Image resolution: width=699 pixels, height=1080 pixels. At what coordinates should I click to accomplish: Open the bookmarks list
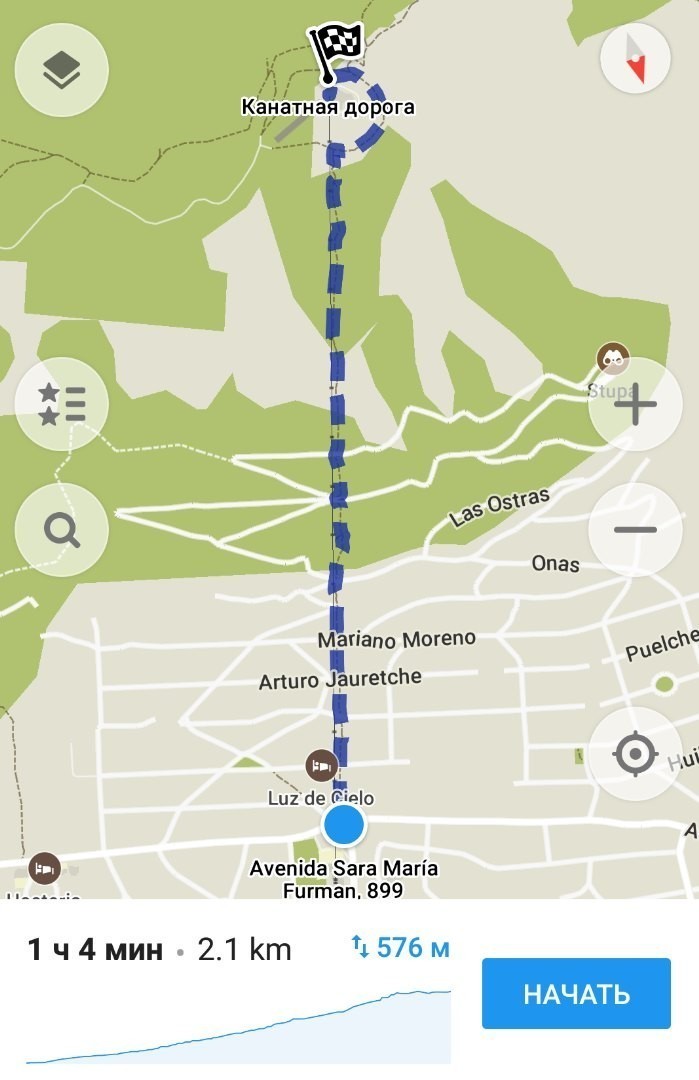(62, 404)
